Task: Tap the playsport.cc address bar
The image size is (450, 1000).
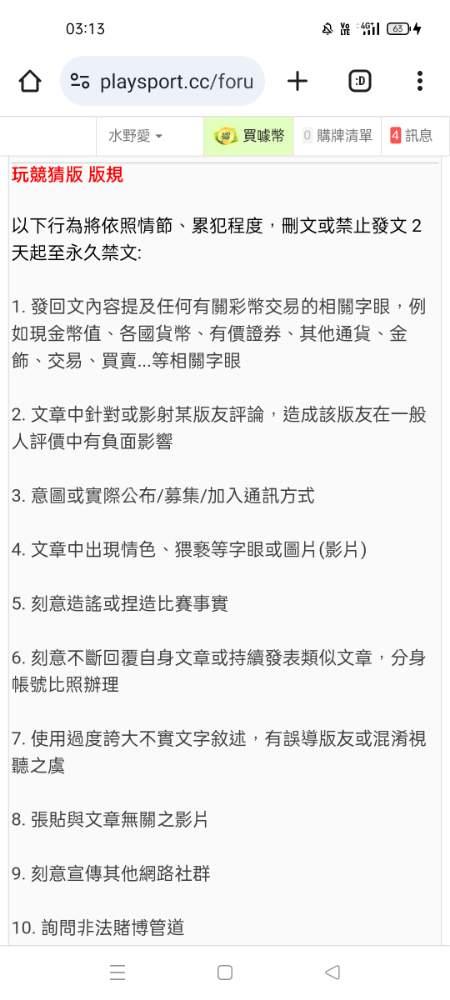Action: point(163,82)
